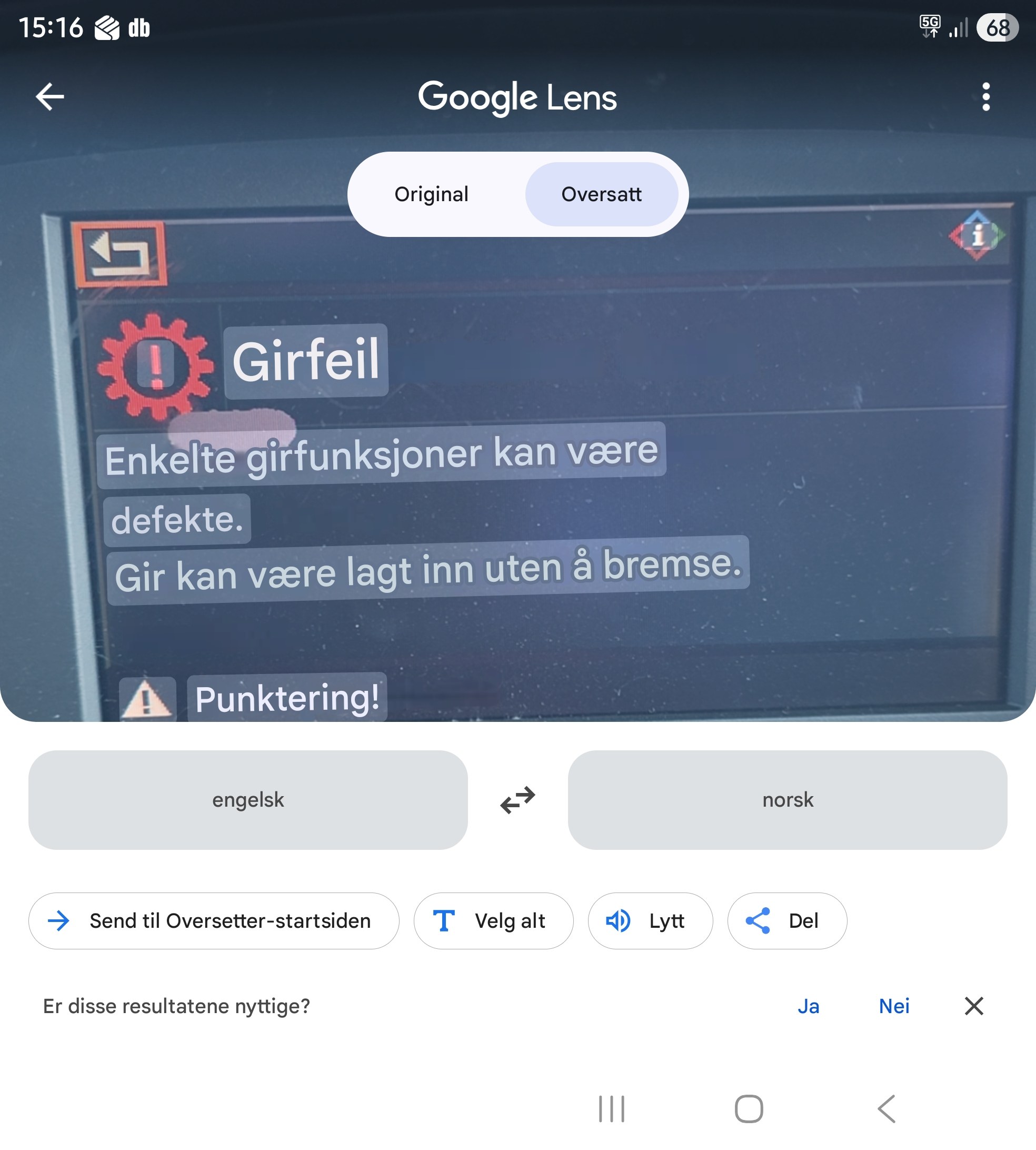The image size is (1036, 1150).
Task: Tap Send til Oversetter-startsiden
Action: point(214,920)
